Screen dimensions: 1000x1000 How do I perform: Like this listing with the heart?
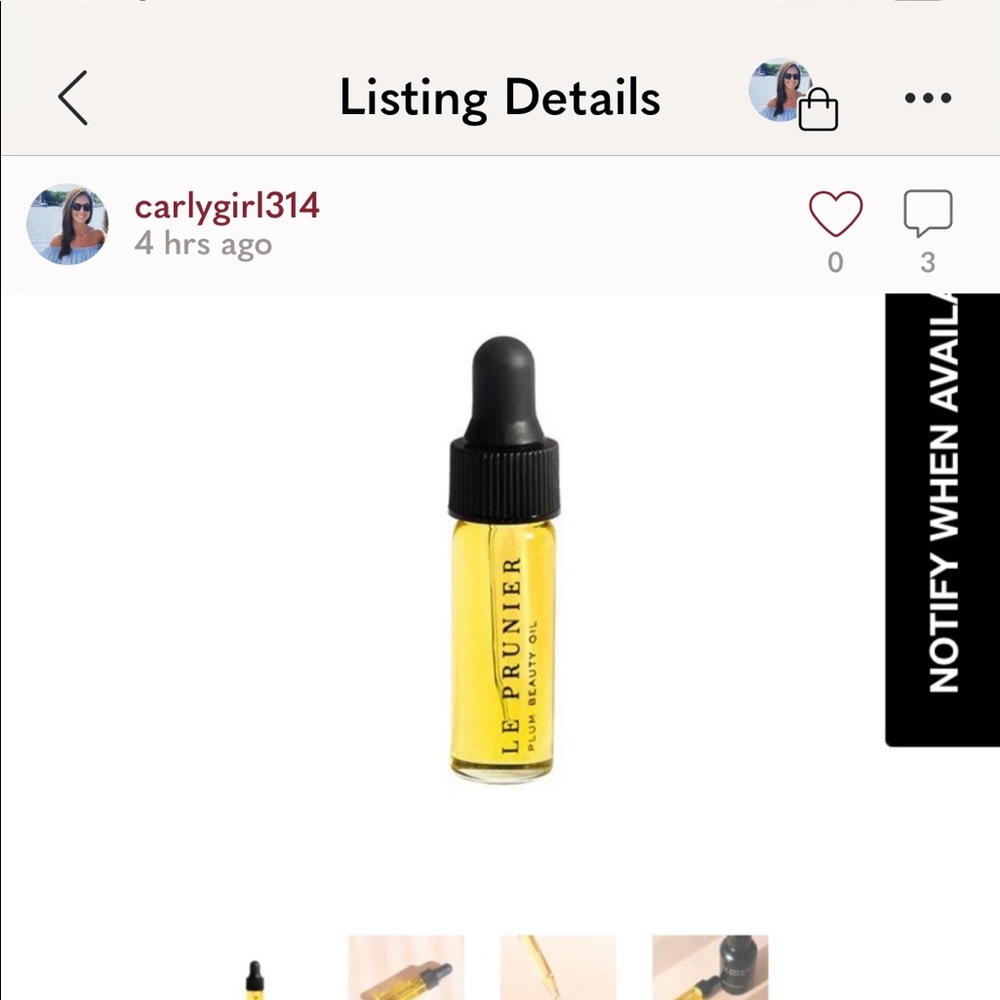tap(835, 215)
